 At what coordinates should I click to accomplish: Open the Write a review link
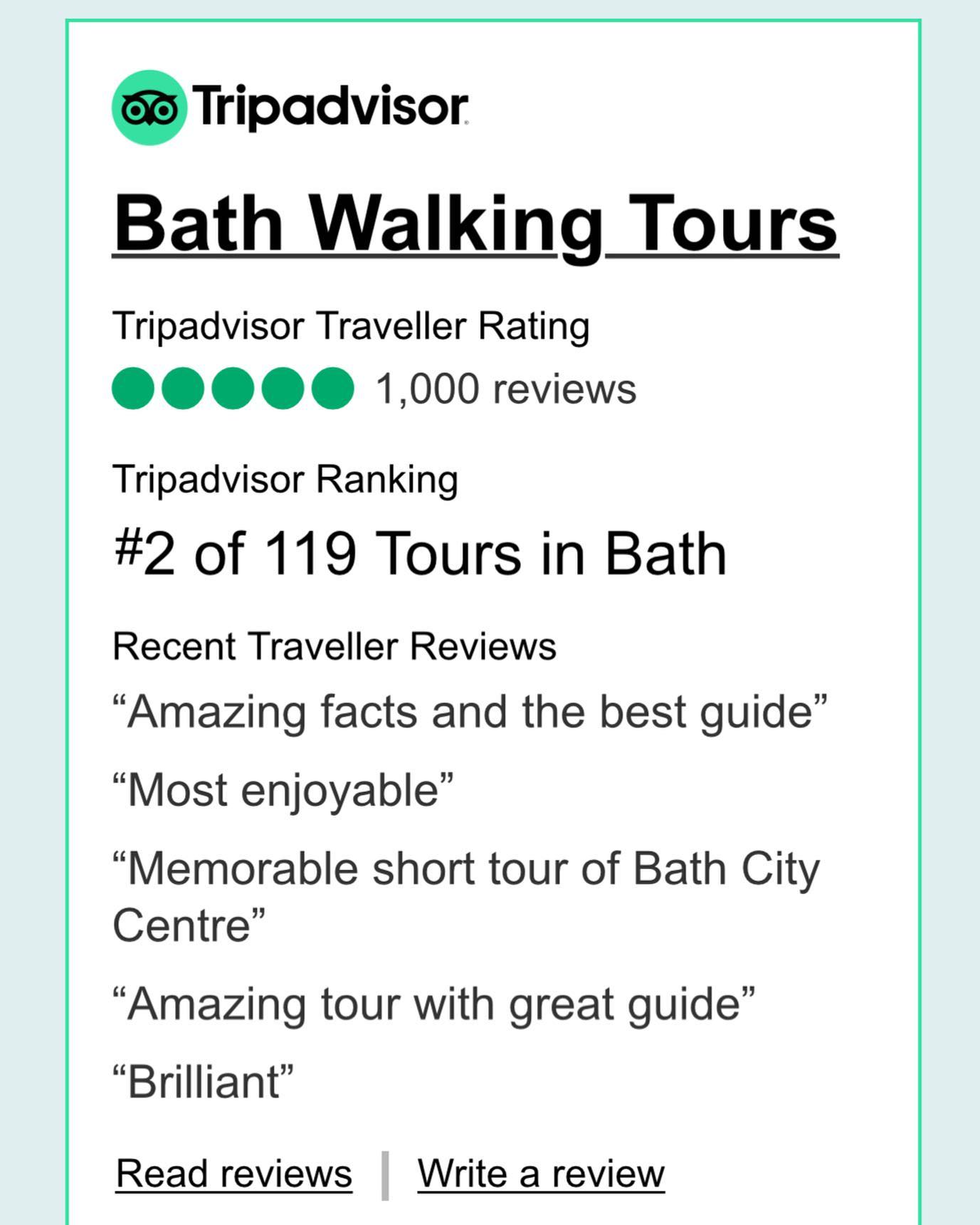[x=542, y=1169]
